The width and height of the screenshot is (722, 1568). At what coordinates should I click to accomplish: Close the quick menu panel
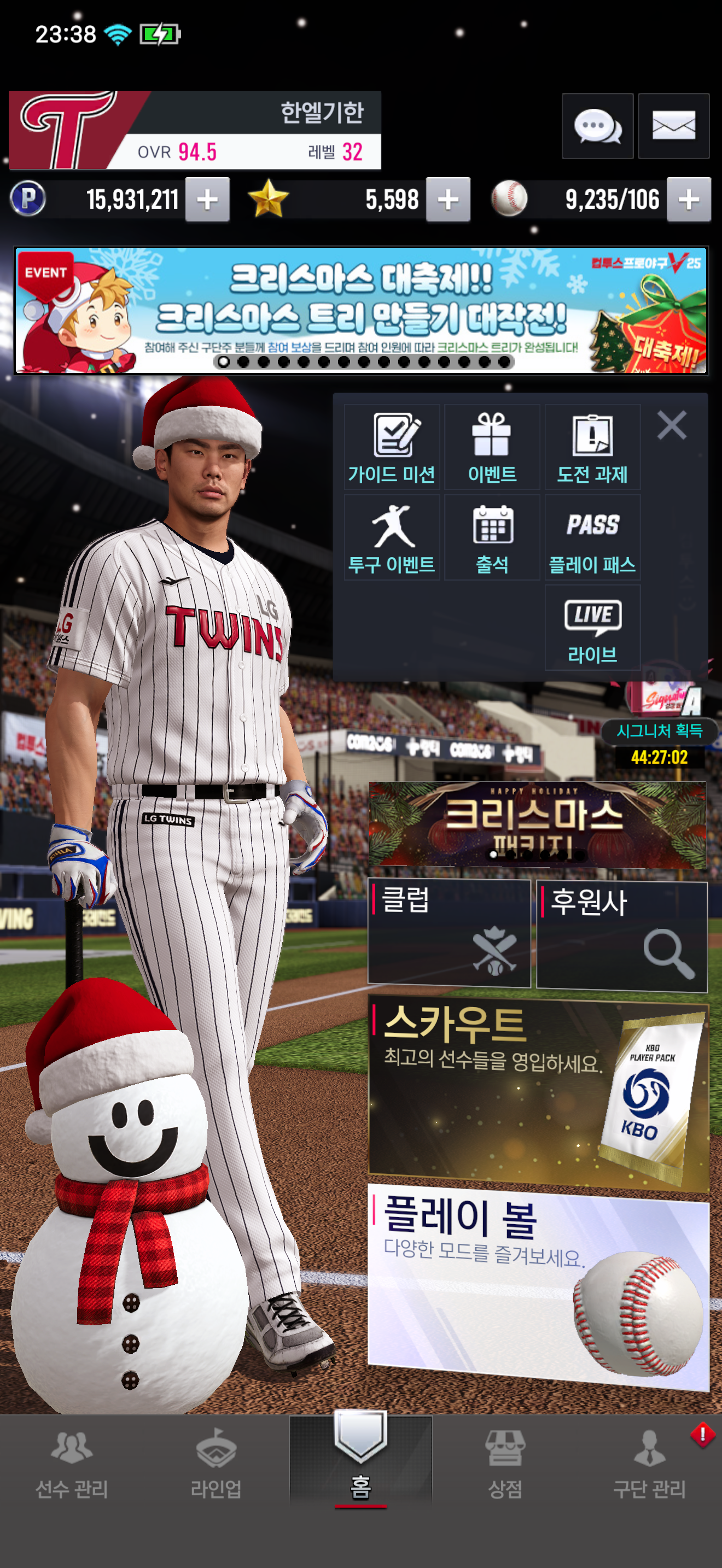[672, 425]
